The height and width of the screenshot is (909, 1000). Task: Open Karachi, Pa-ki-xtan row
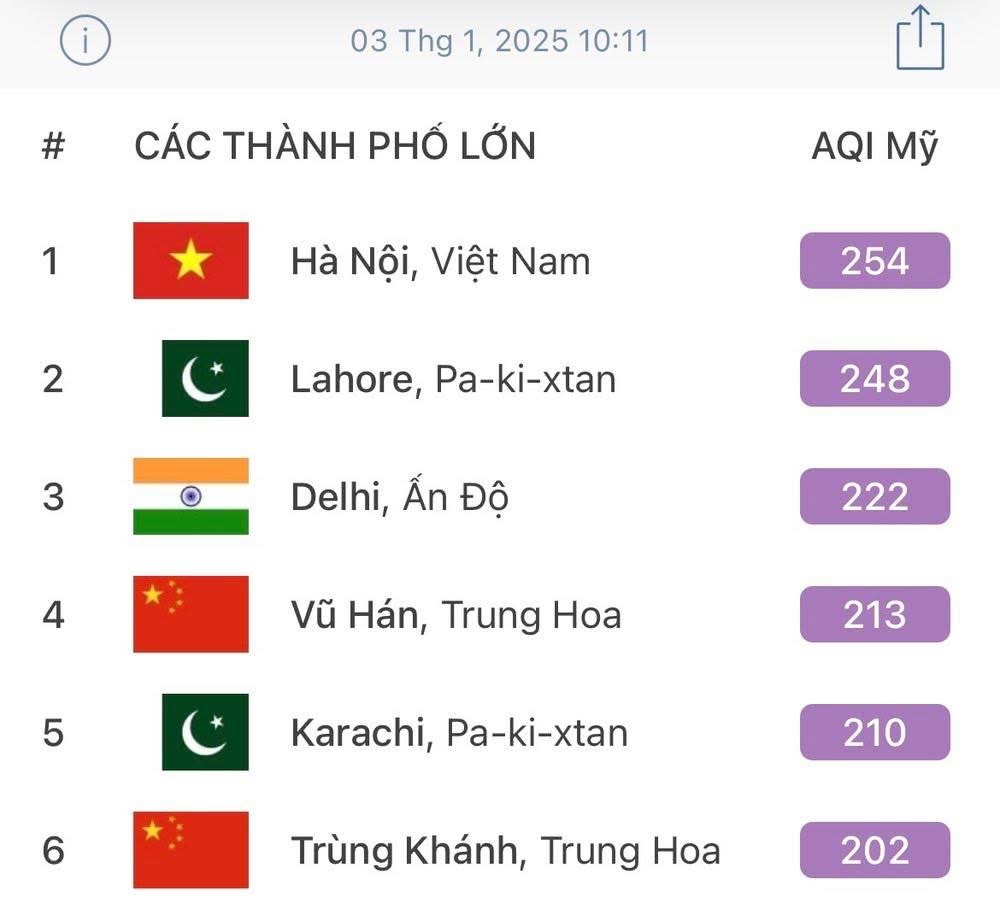click(459, 732)
